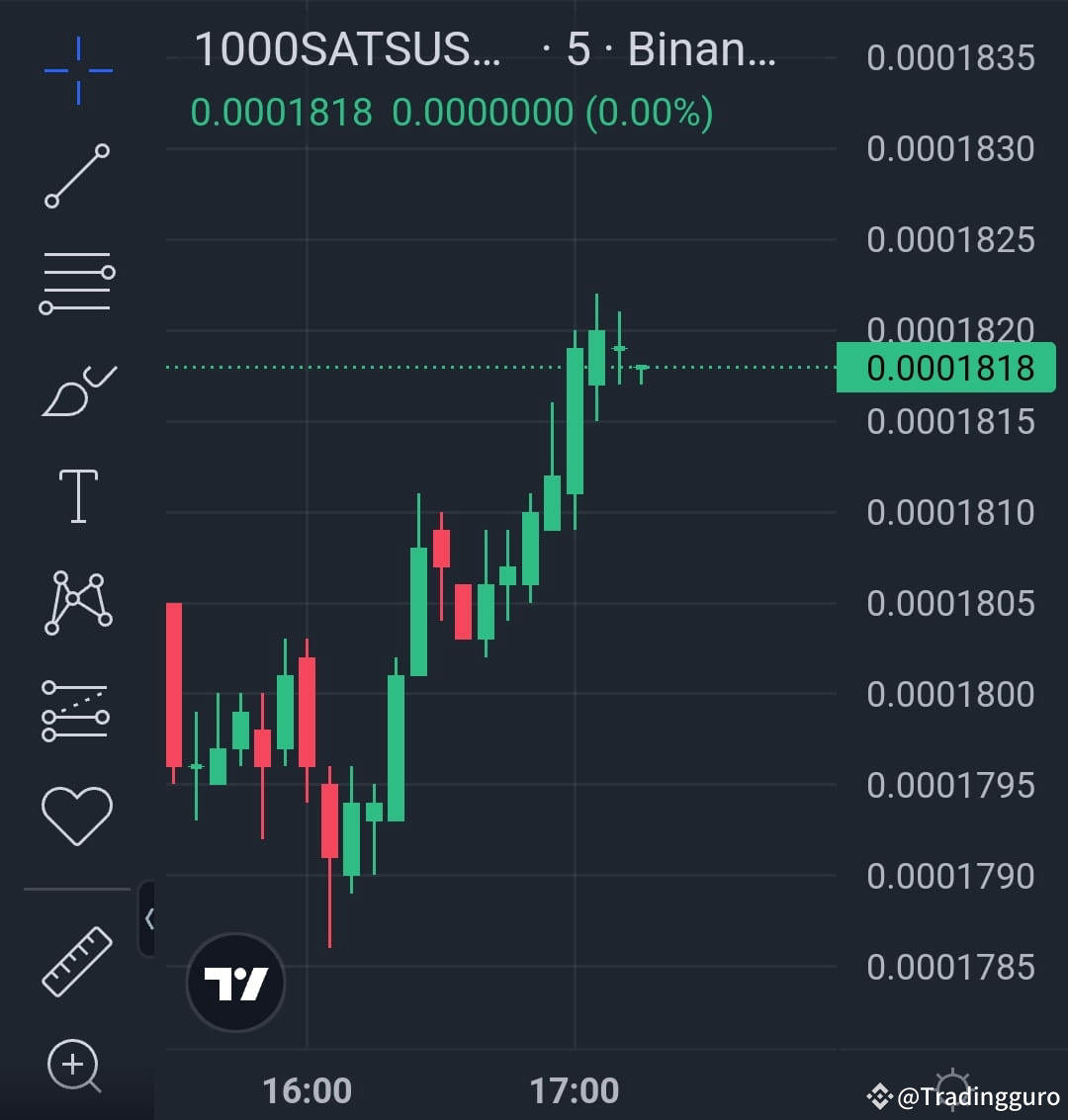Select the Trend Line tool
The height and width of the screenshot is (1120, 1068).
coord(77,176)
